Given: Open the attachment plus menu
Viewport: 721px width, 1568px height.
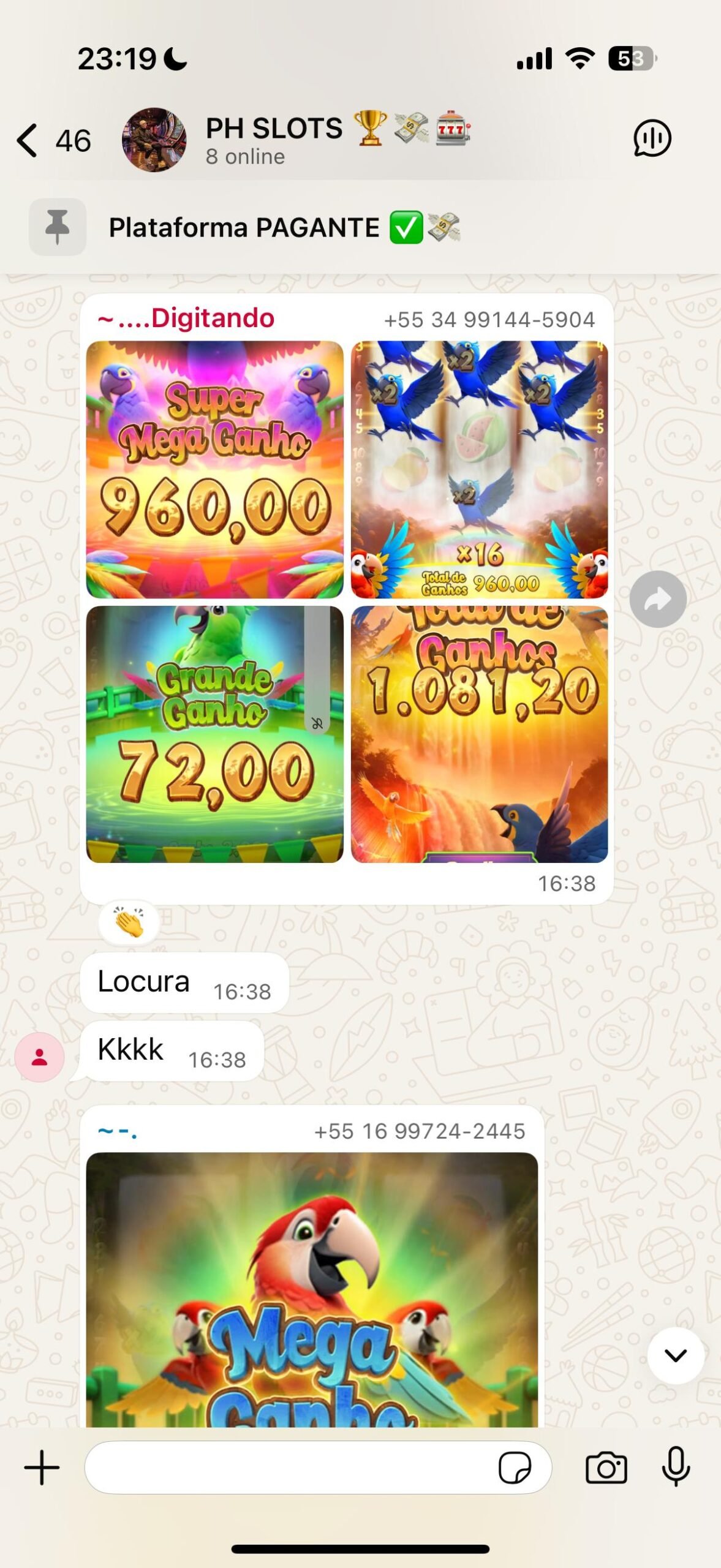Looking at the screenshot, I should point(42,1468).
